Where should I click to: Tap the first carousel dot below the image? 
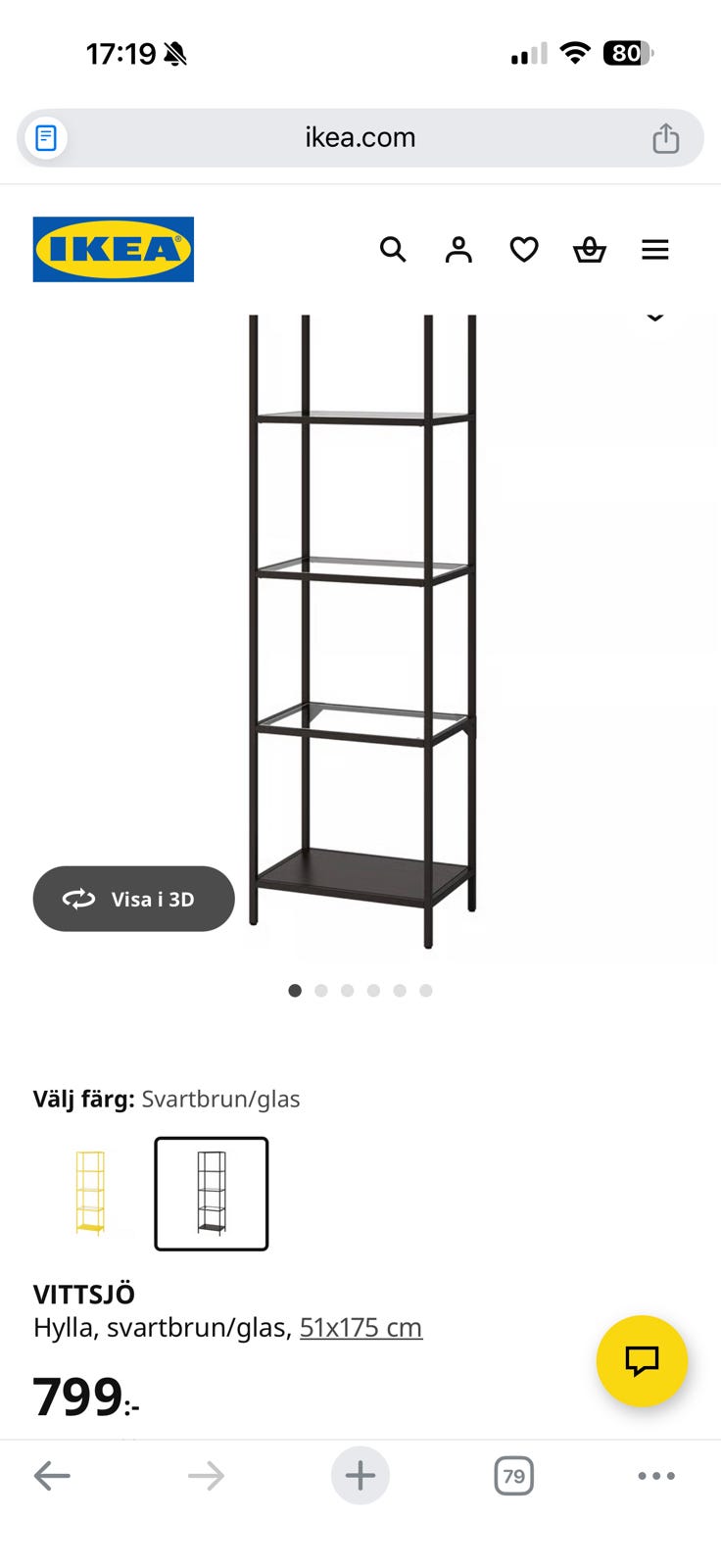click(295, 990)
